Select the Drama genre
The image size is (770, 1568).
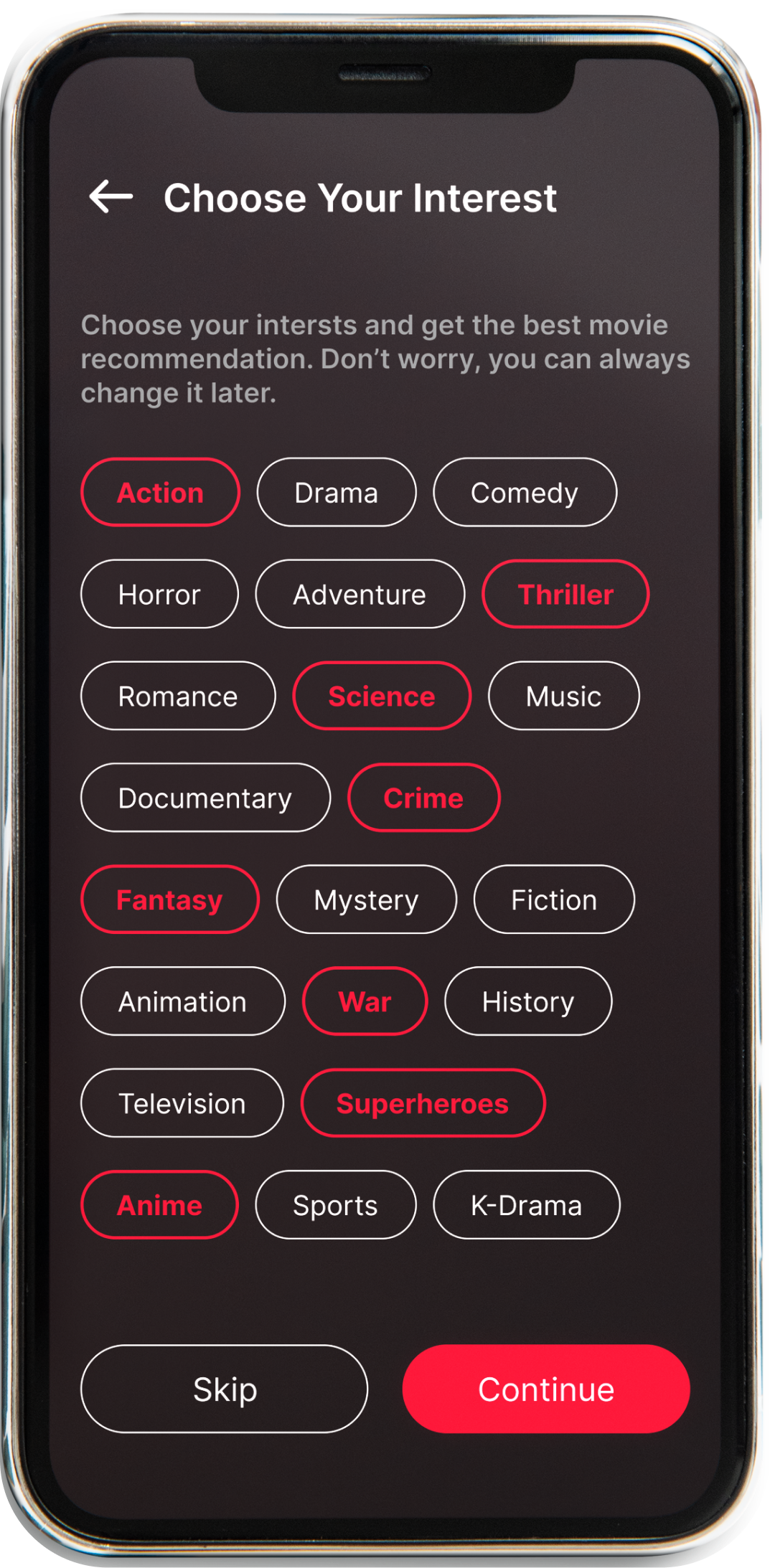tap(335, 492)
